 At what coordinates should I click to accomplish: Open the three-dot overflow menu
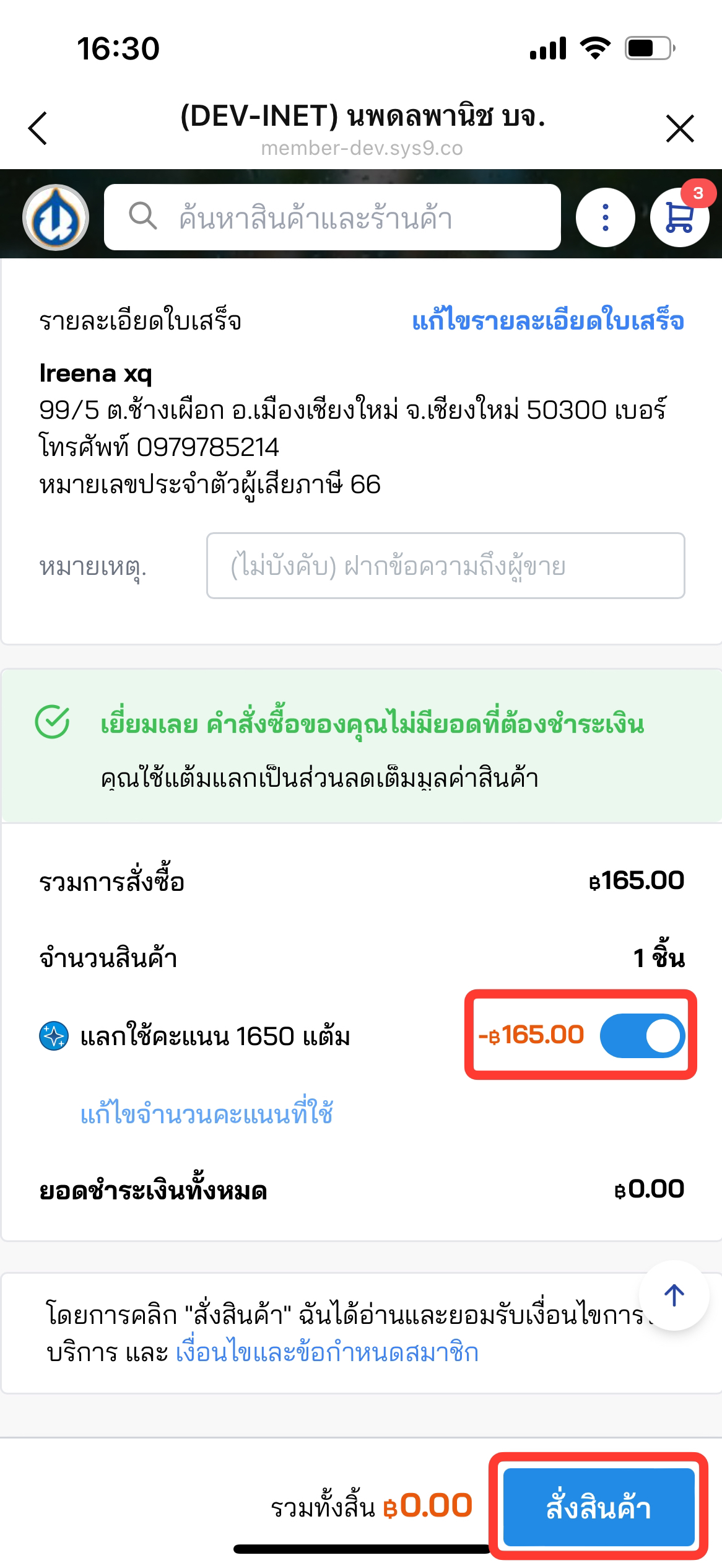pyautogui.click(x=605, y=217)
